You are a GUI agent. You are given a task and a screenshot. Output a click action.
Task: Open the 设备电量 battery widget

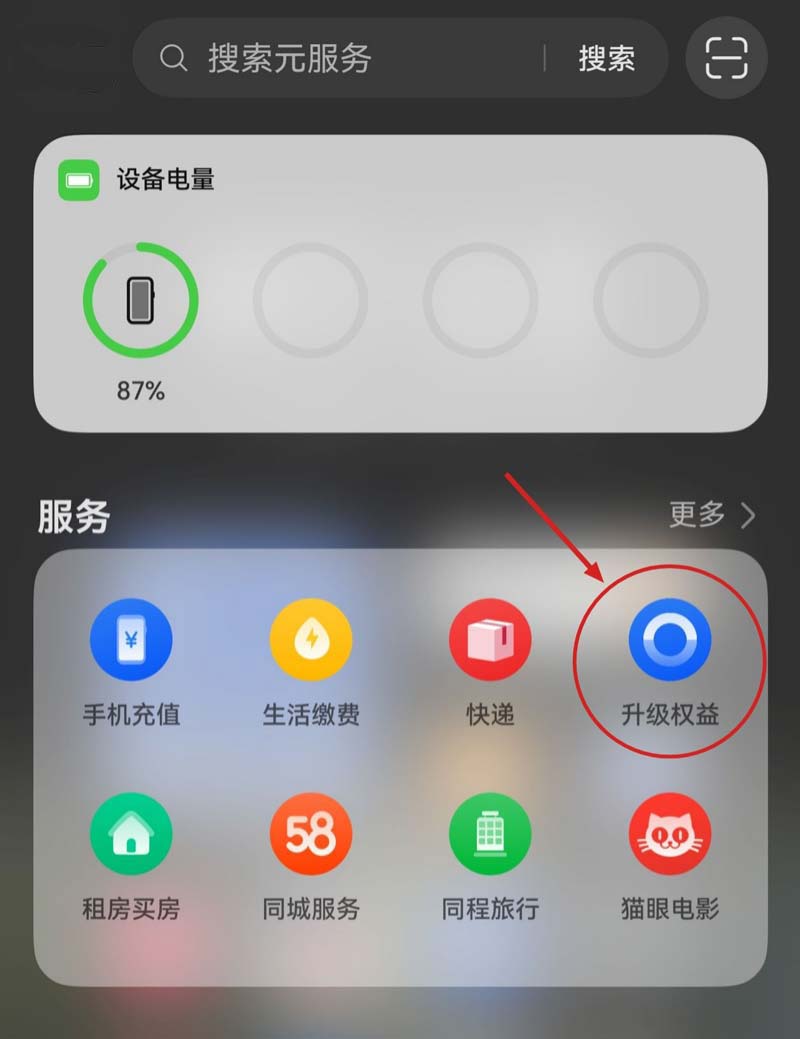point(400,284)
